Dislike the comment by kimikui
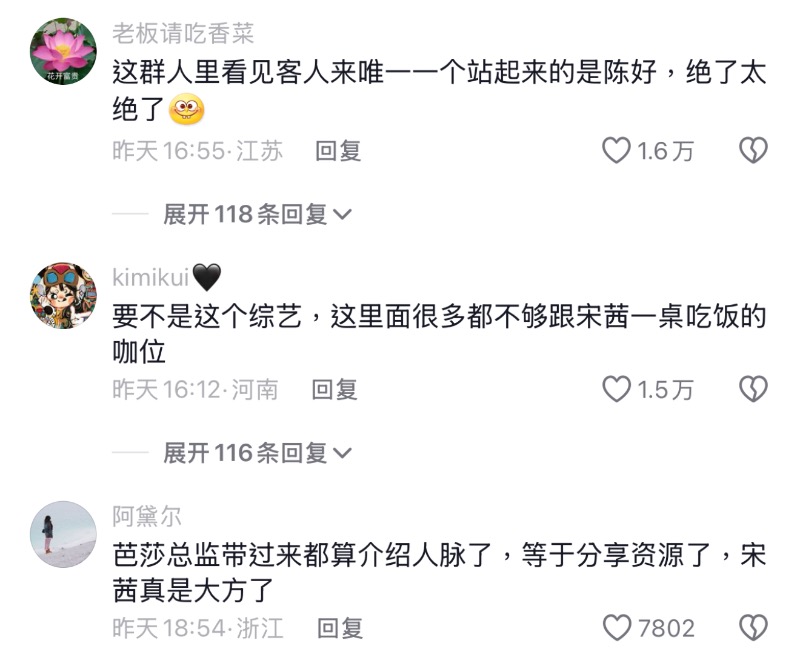Viewport: 800px width, 663px height. point(752,389)
